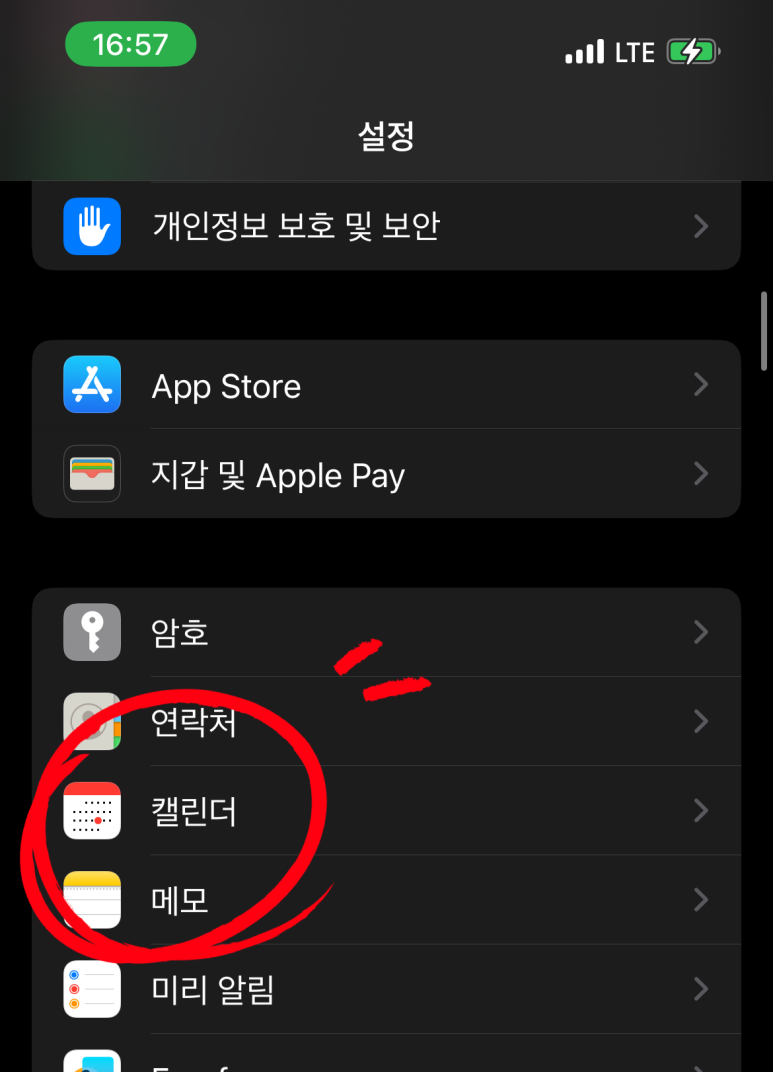Open the 암호 settings row
Screen dimensions: 773x1072
(386, 632)
